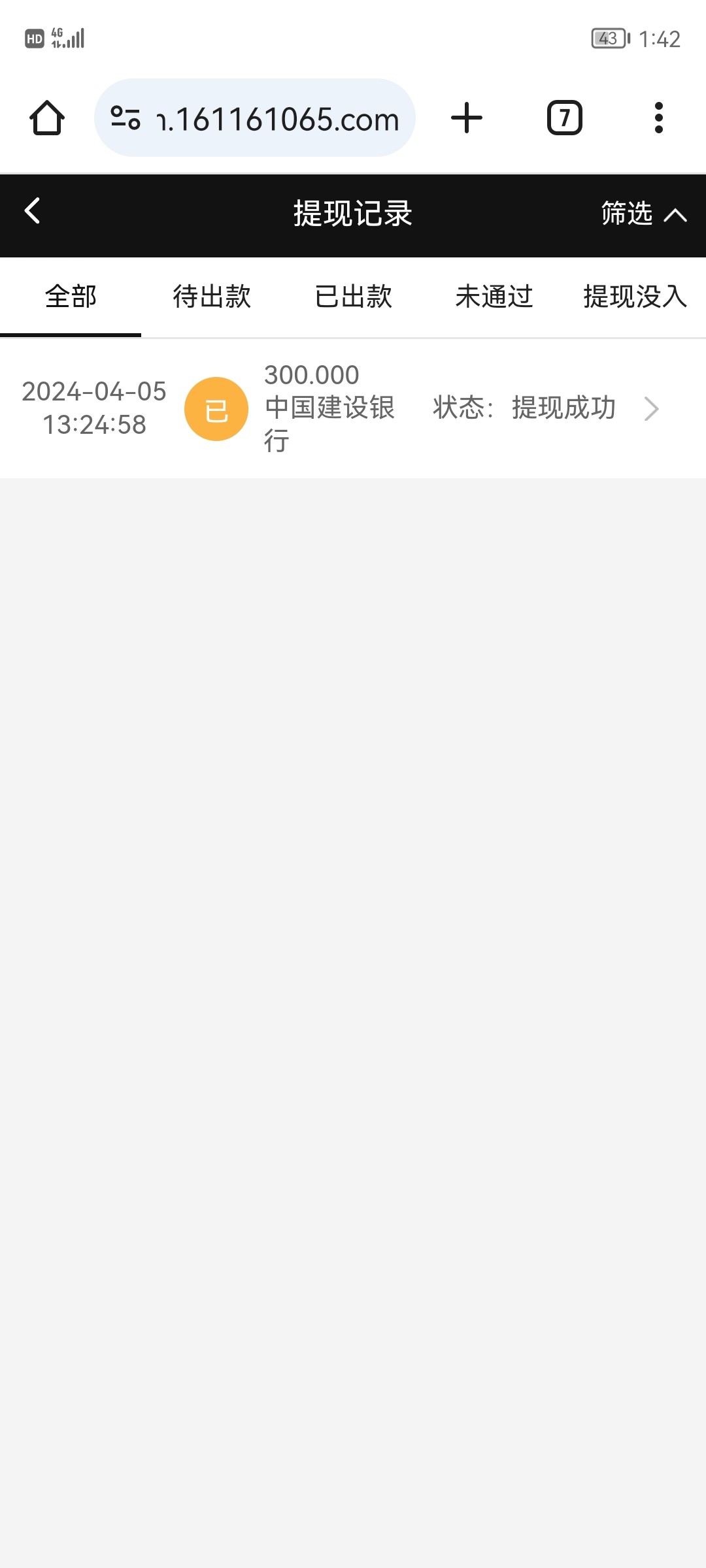Tap the browser home button
Viewport: 706px width, 1568px height.
47,118
